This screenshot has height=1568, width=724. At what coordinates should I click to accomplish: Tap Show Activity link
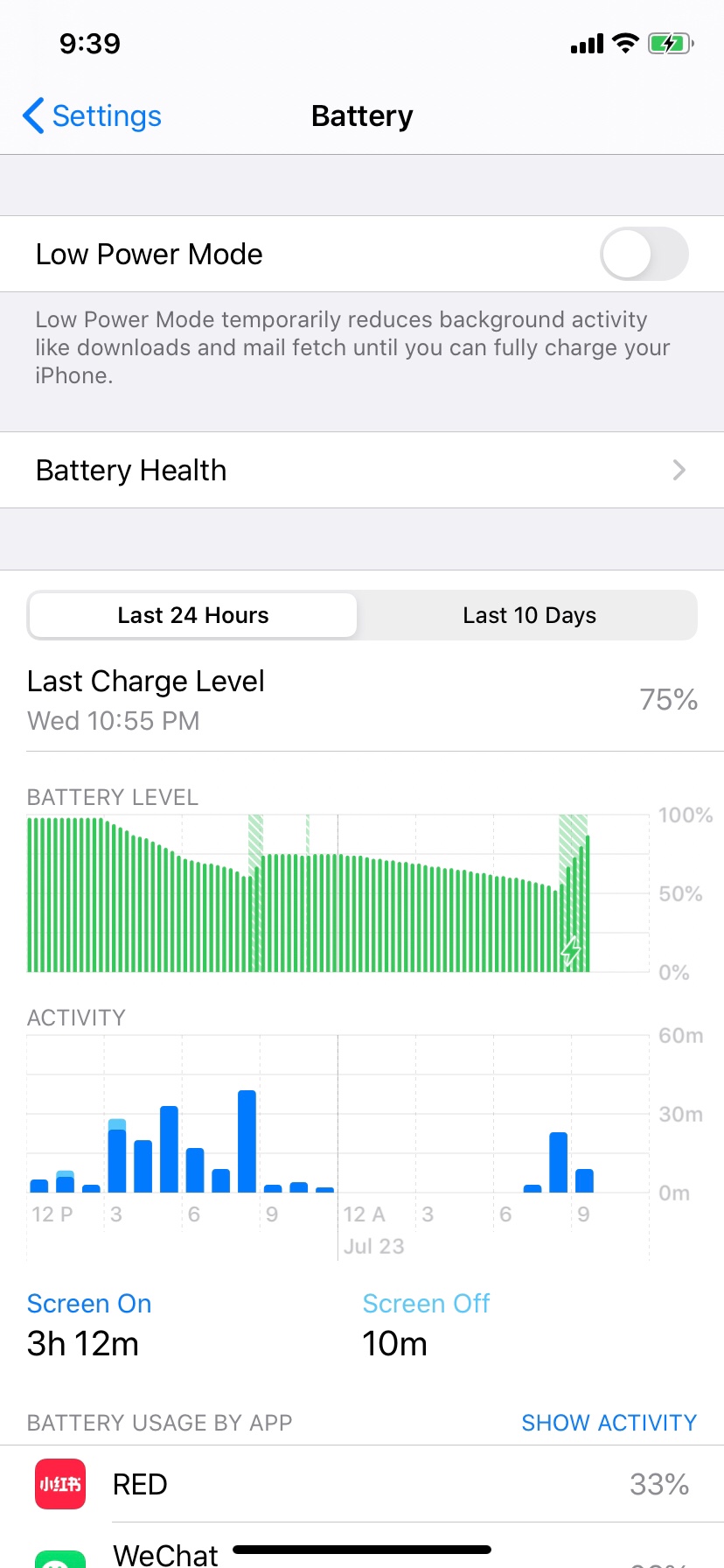click(x=609, y=1423)
